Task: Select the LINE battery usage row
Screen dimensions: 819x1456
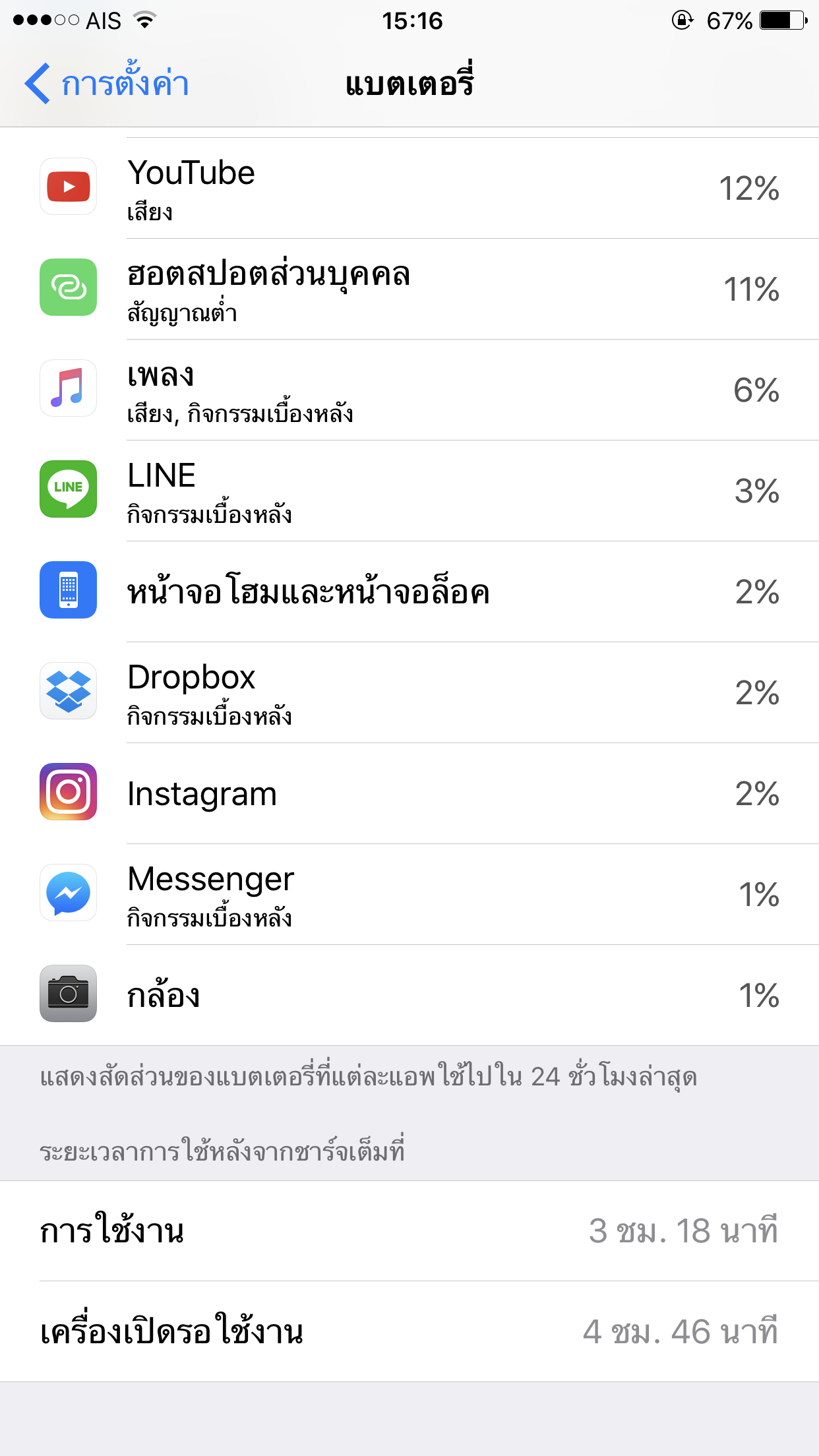Action: pos(409,491)
